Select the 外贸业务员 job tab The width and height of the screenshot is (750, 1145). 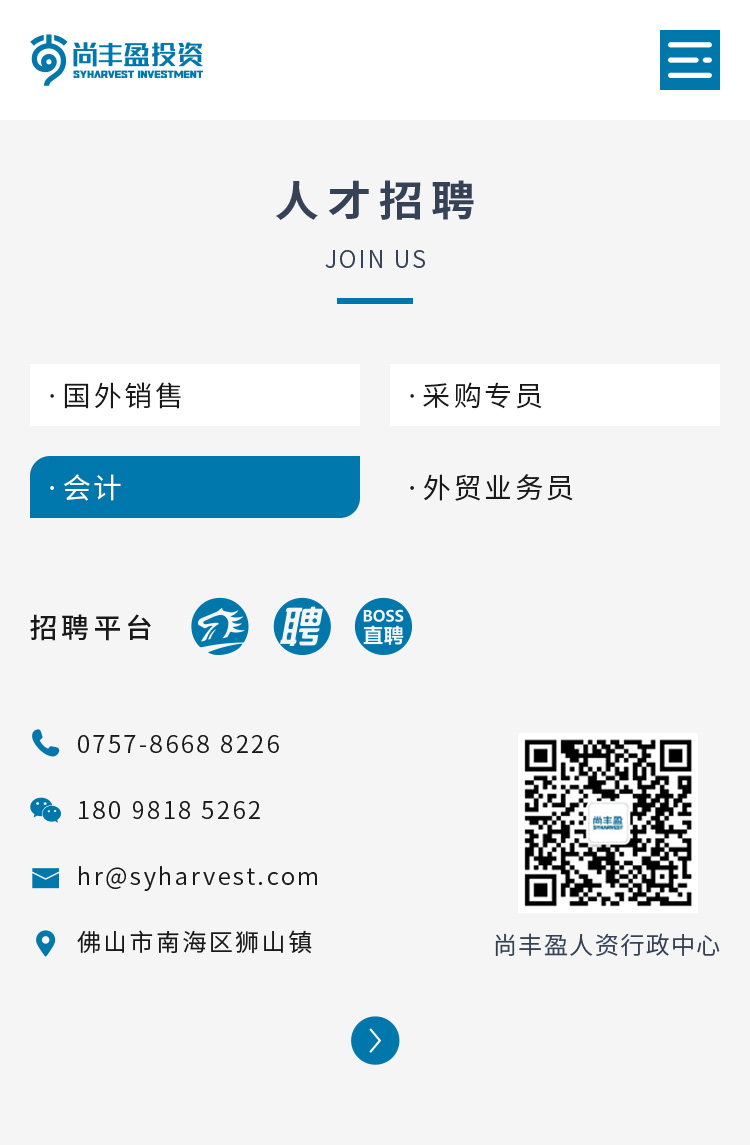tap(554, 487)
